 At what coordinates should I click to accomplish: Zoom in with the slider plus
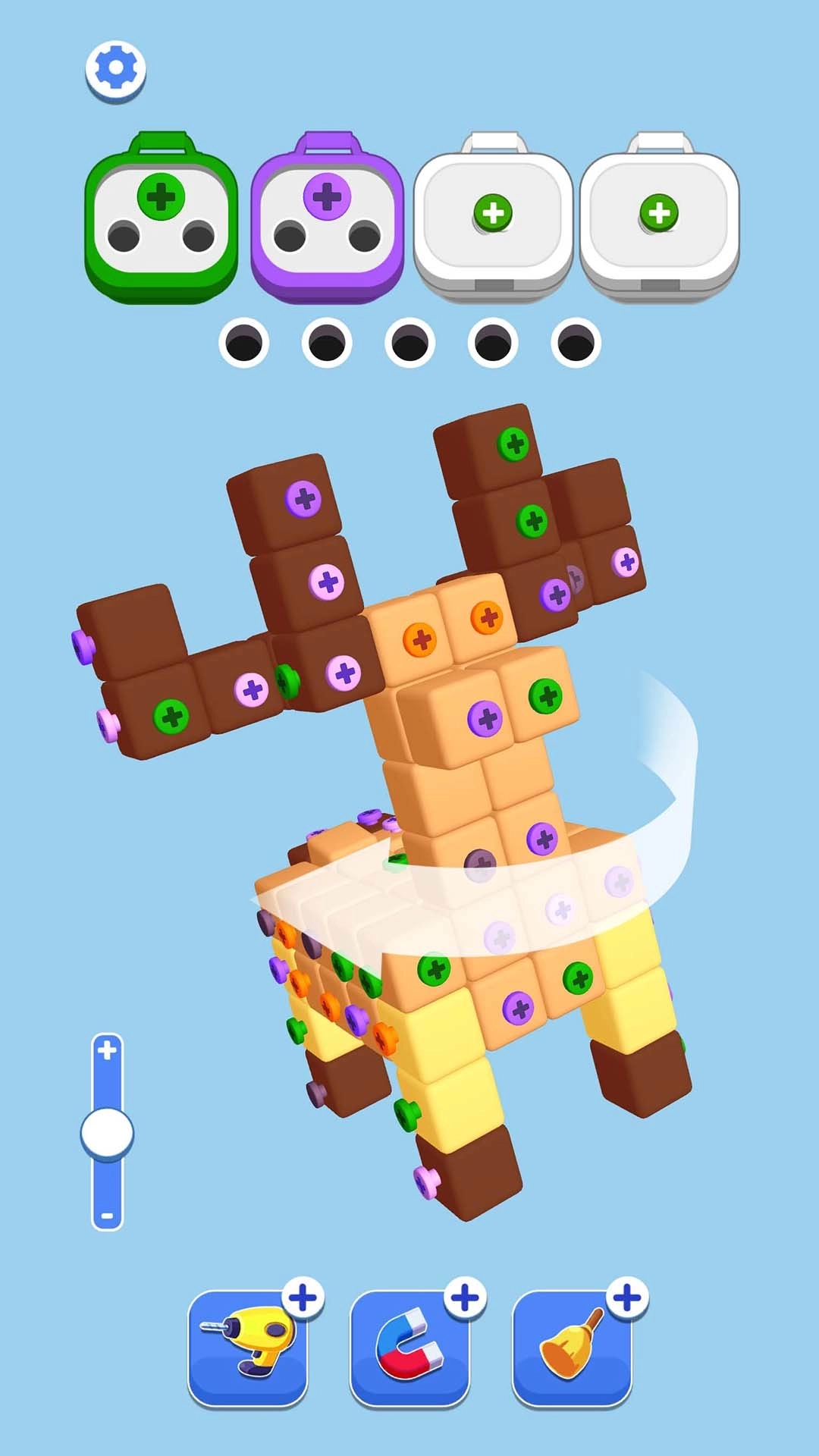pos(107,1050)
